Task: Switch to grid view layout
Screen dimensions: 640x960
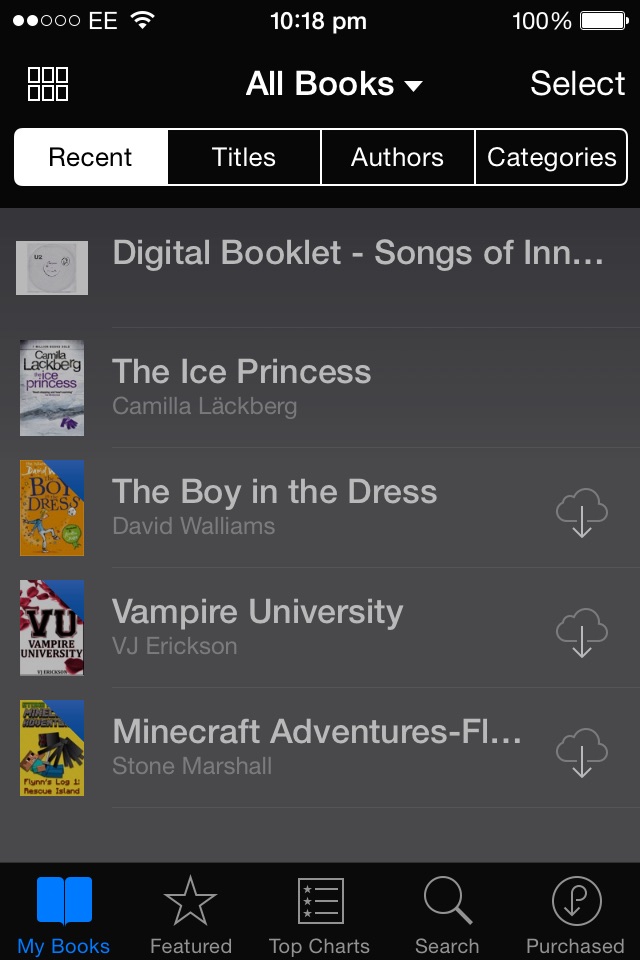Action: tap(48, 84)
